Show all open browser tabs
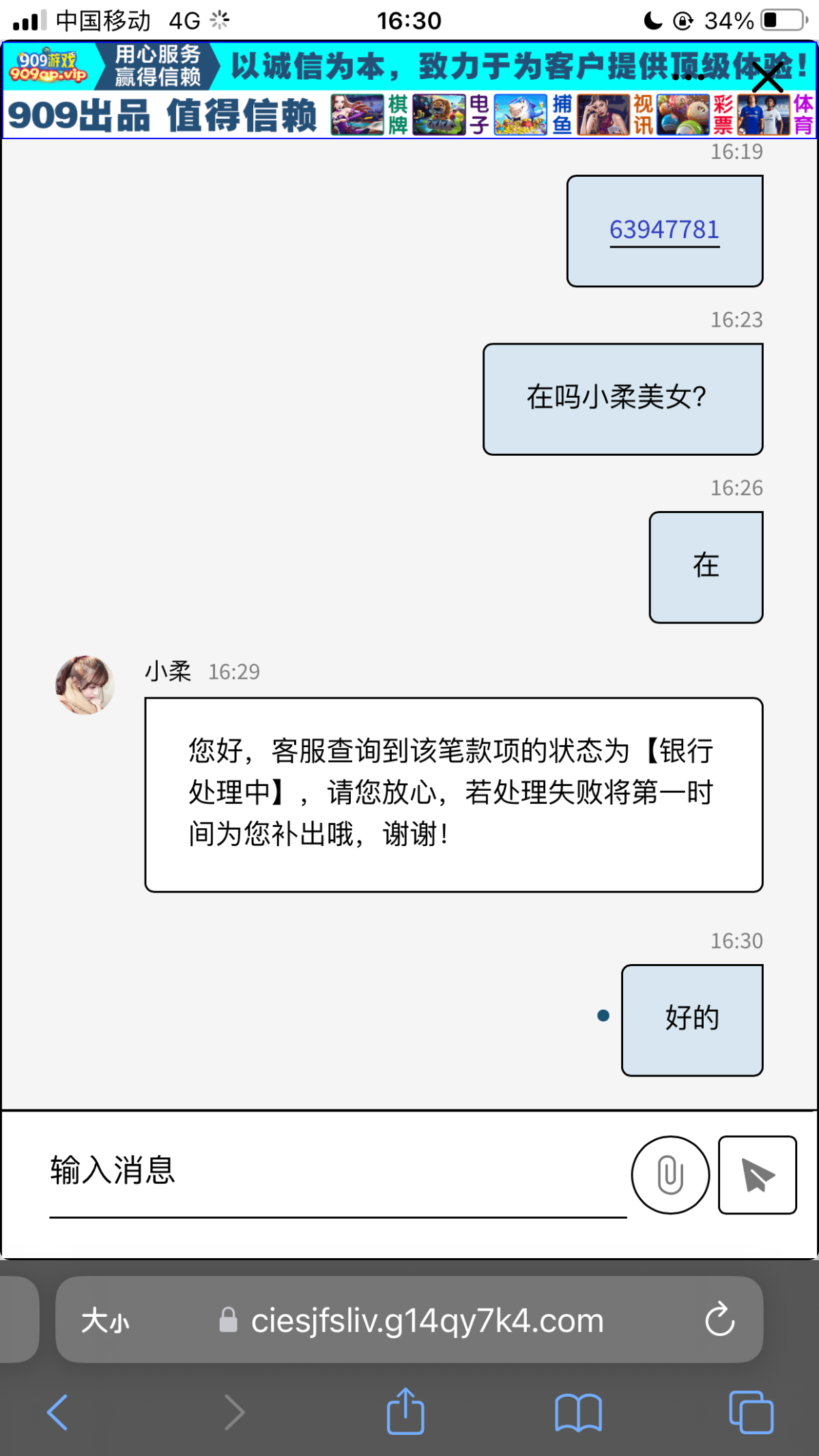The width and height of the screenshot is (819, 1456). pos(751,1412)
